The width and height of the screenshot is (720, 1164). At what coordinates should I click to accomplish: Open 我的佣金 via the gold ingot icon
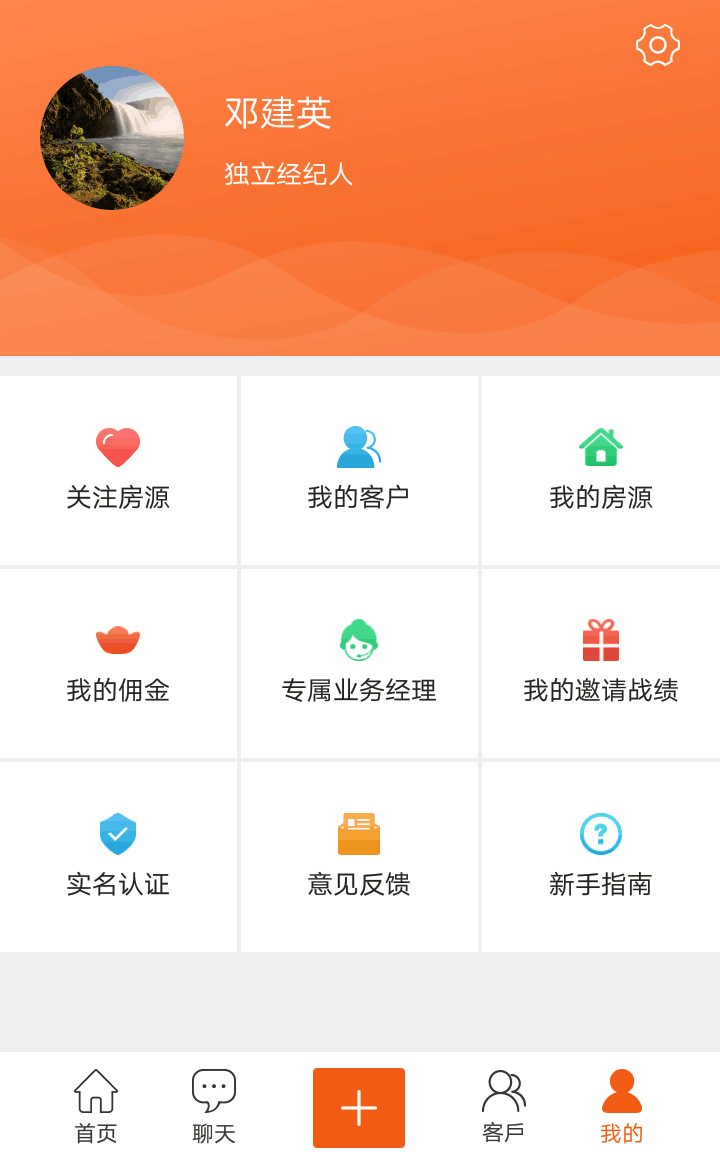[x=118, y=639]
